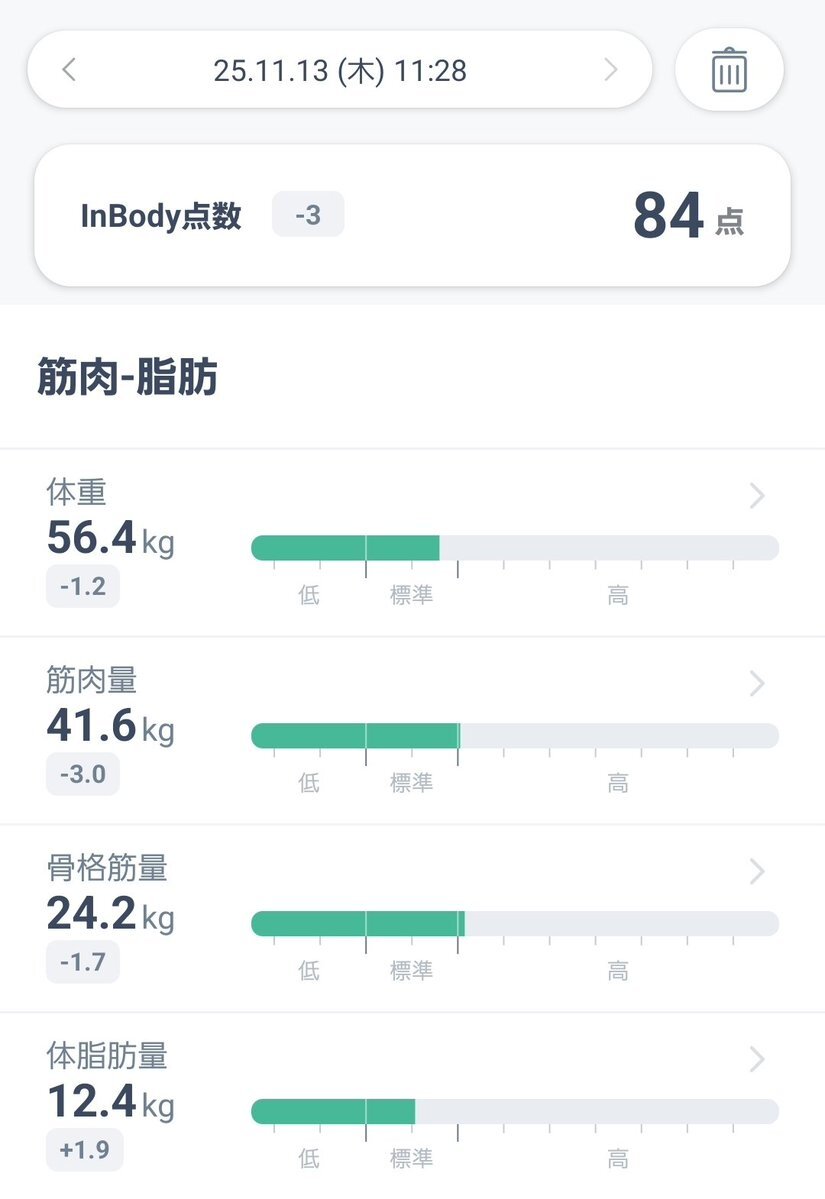The height and width of the screenshot is (1199, 825).
Task: Go to the next measurement date
Action: point(611,70)
